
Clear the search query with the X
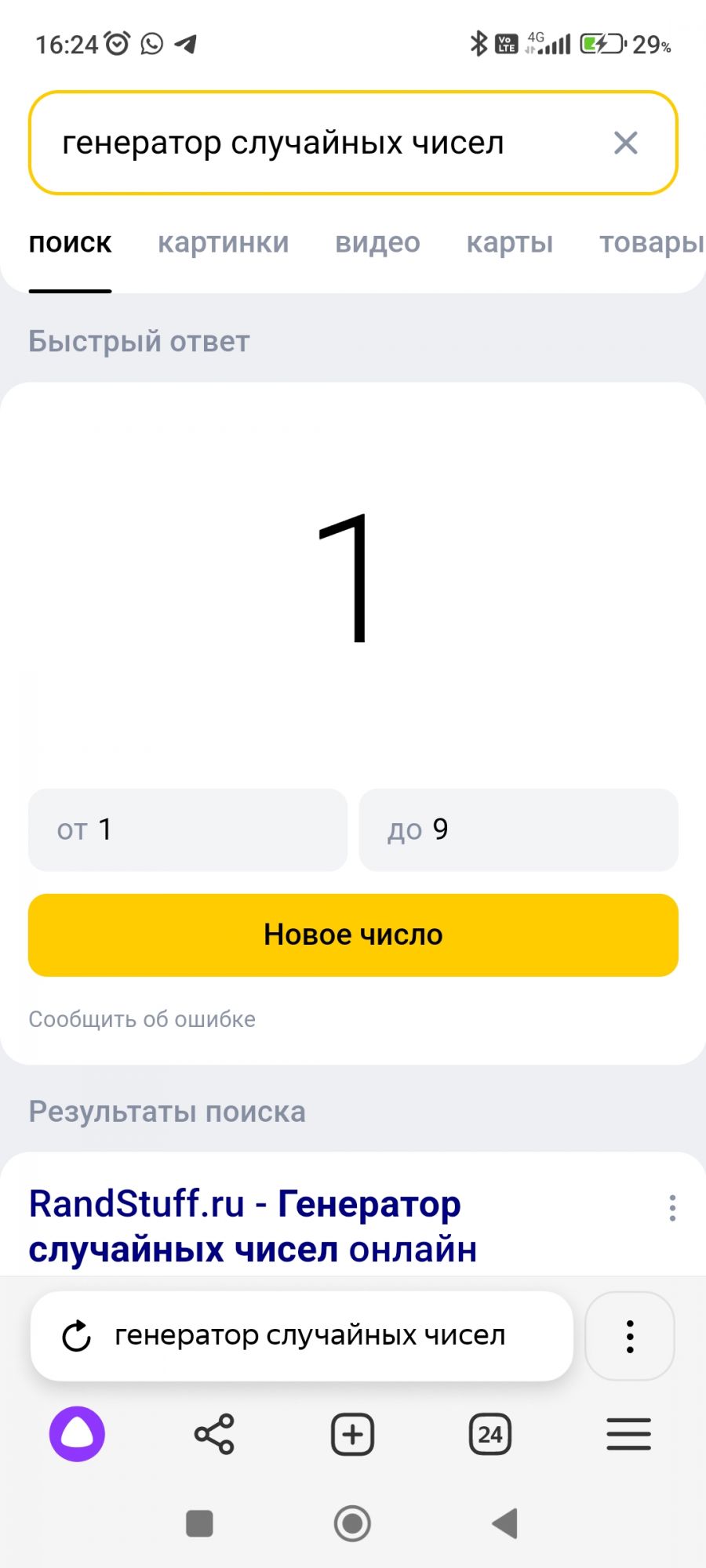click(625, 143)
